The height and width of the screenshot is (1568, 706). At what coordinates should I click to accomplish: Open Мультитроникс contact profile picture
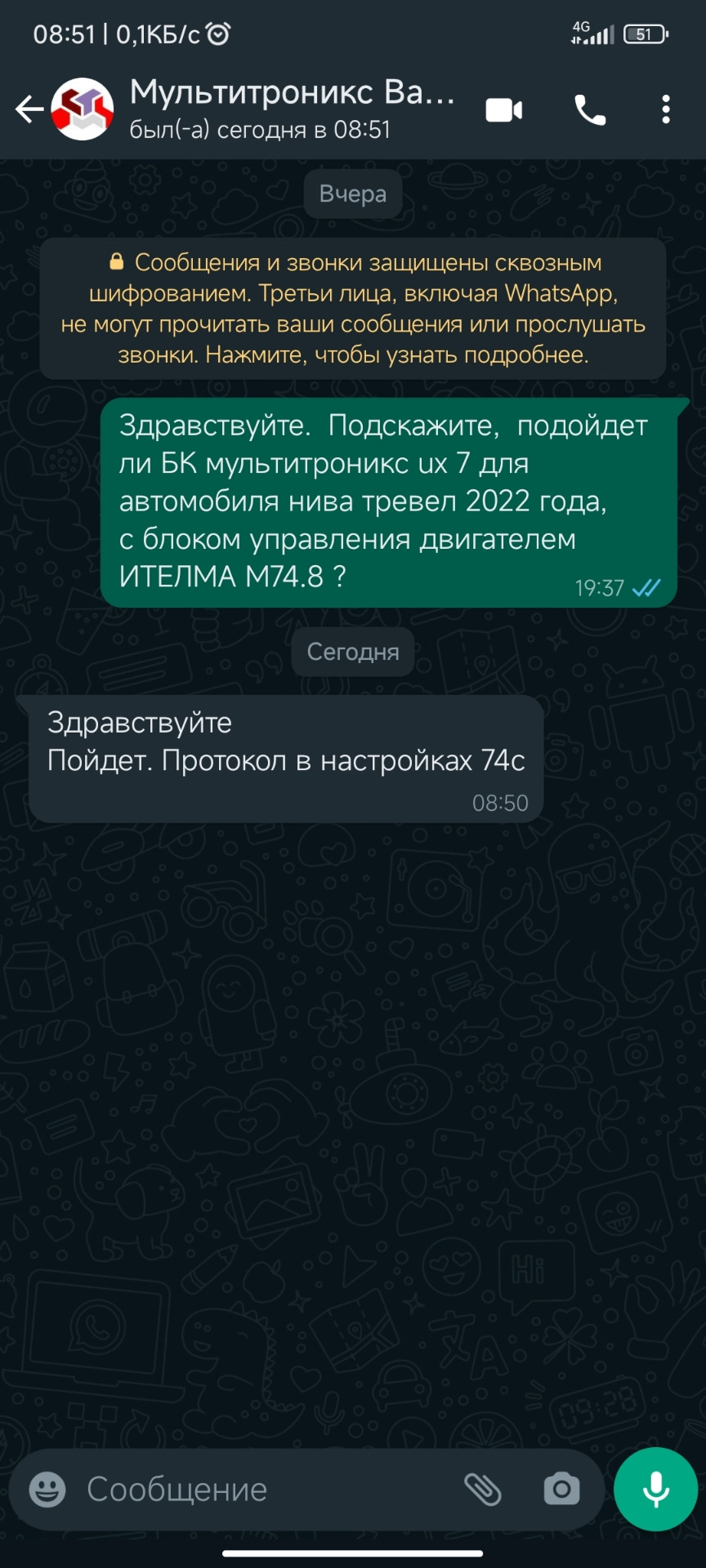pos(82,109)
